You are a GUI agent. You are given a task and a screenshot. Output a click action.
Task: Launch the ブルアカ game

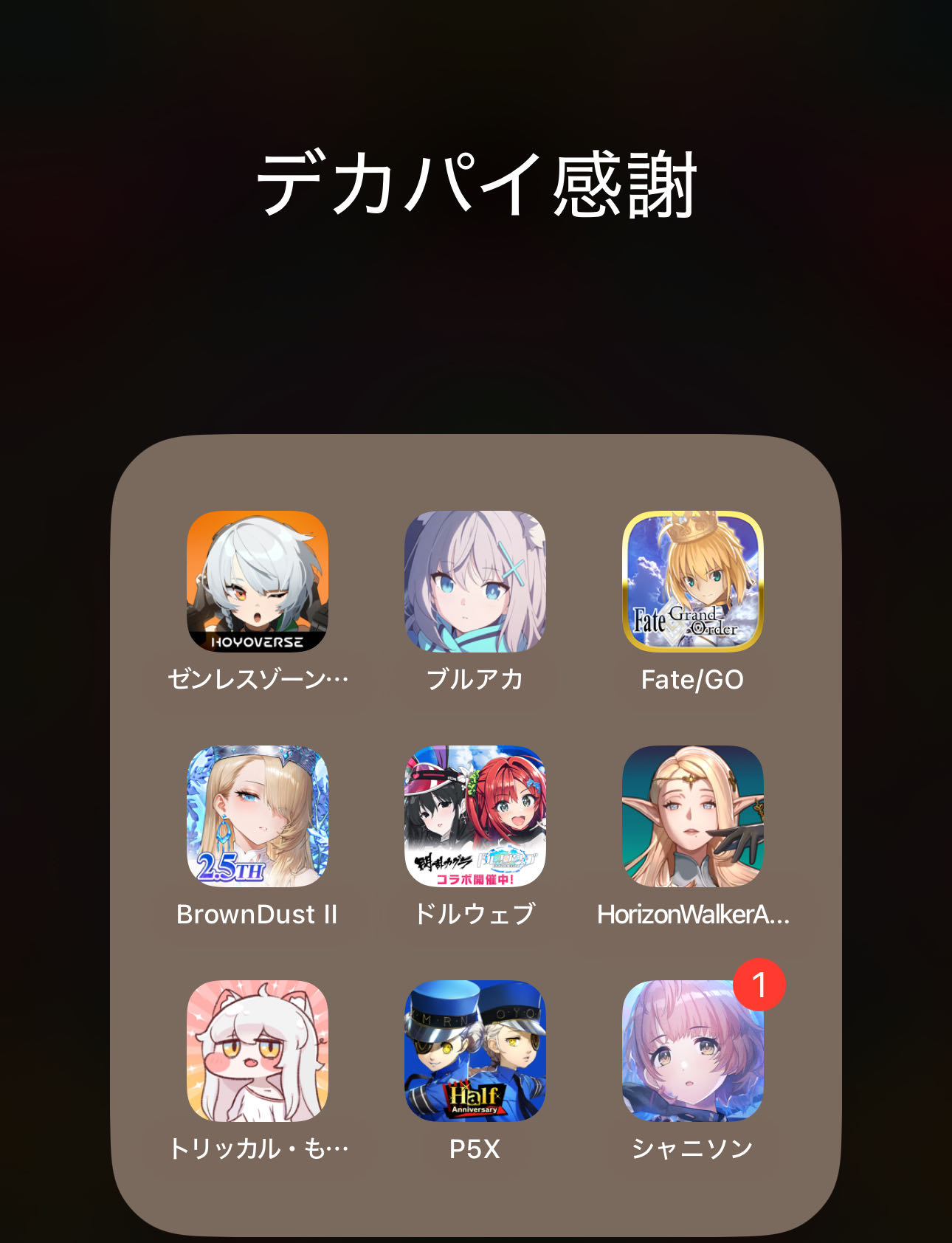point(475,582)
